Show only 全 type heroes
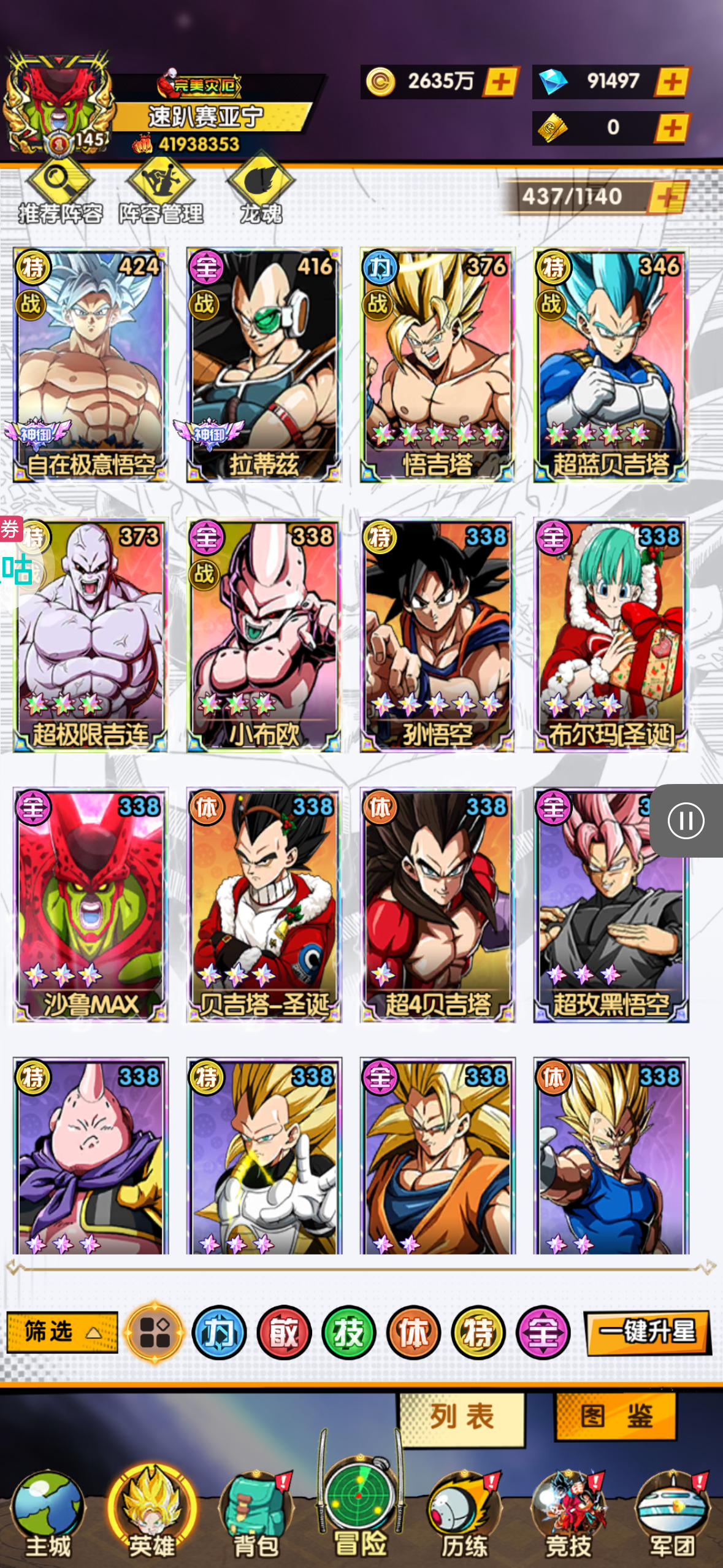Screen dimensions: 723x1568 tap(543, 1333)
